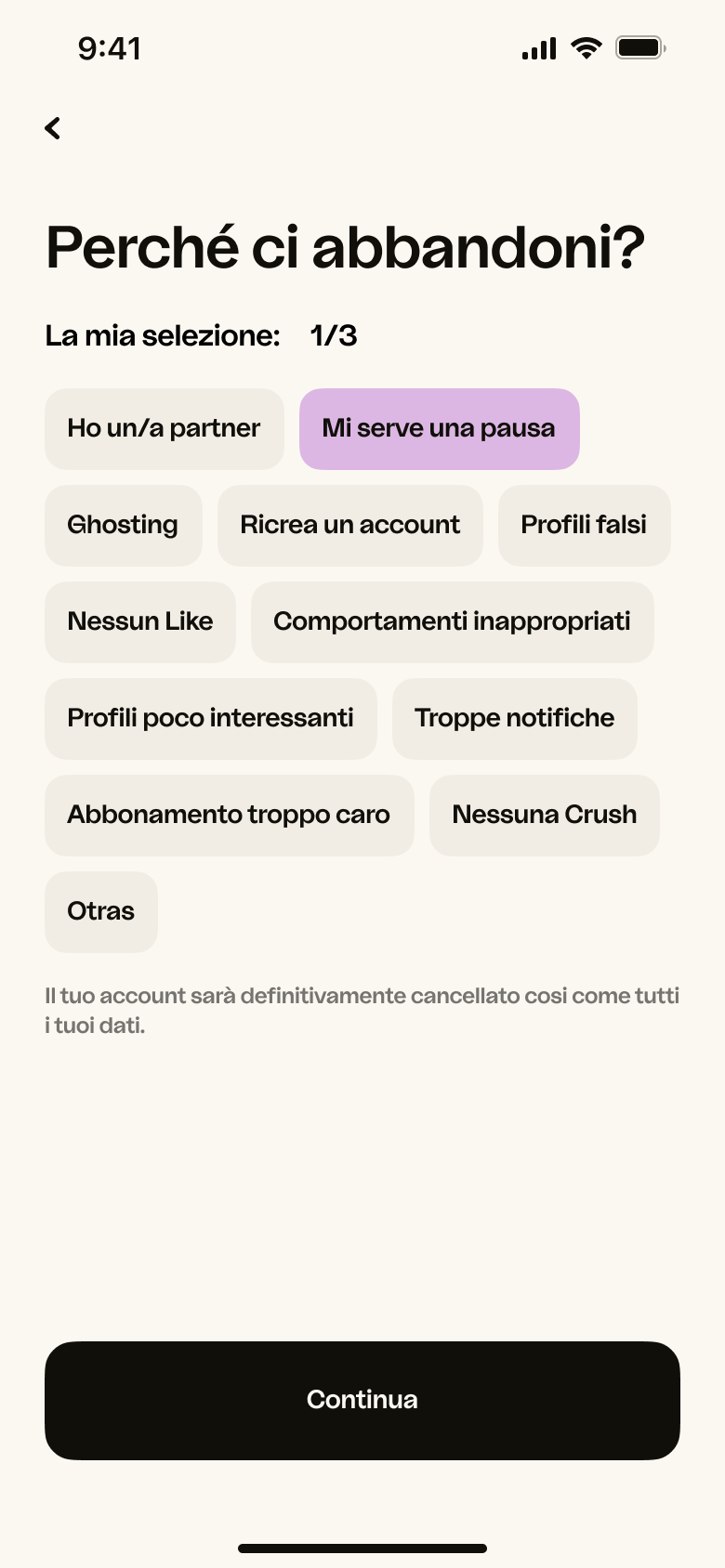This screenshot has height=1568, width=725.
Task: Continue with the Continua button
Action: tap(362, 1401)
